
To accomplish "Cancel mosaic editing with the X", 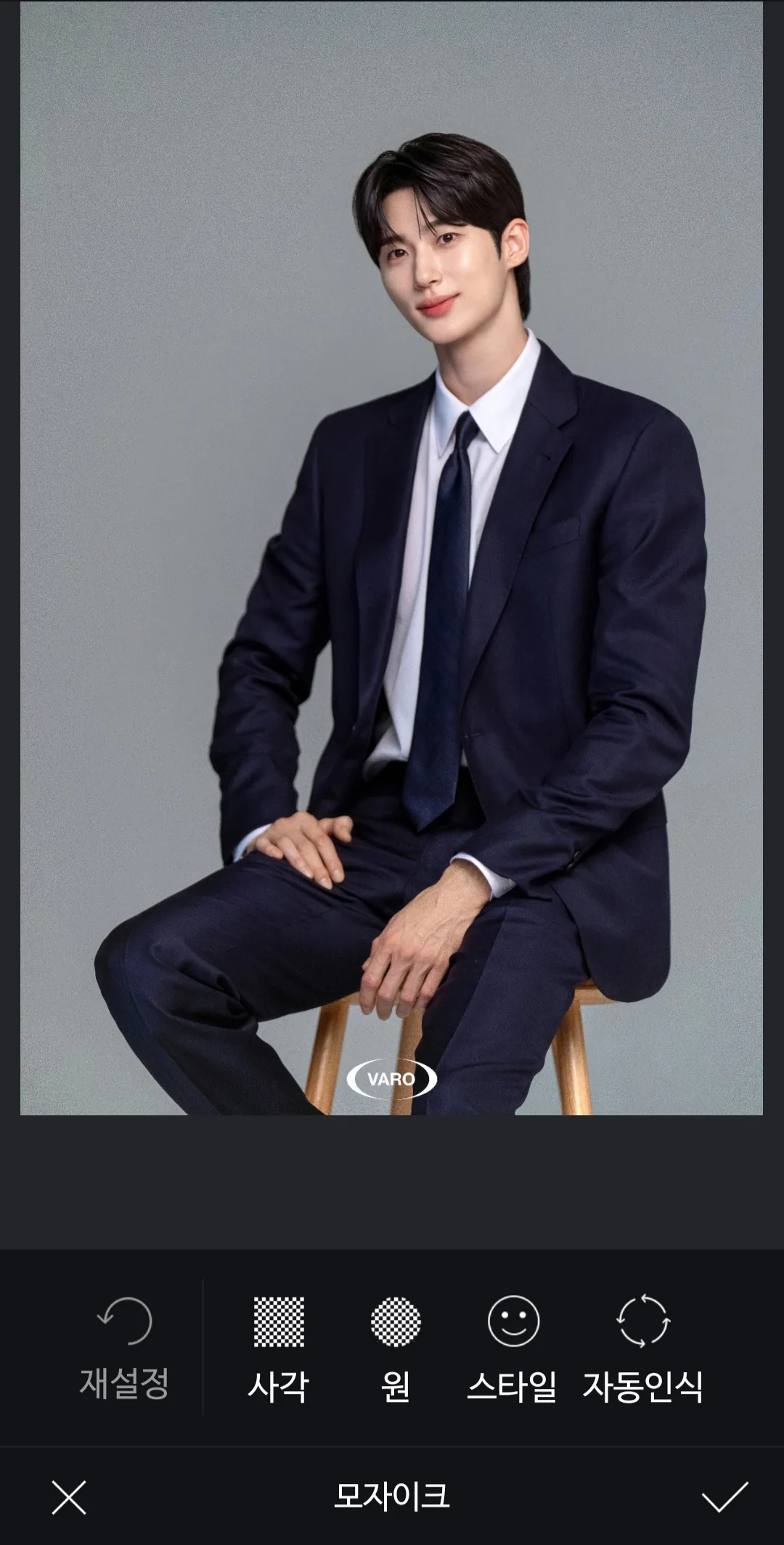I will click(69, 1497).
